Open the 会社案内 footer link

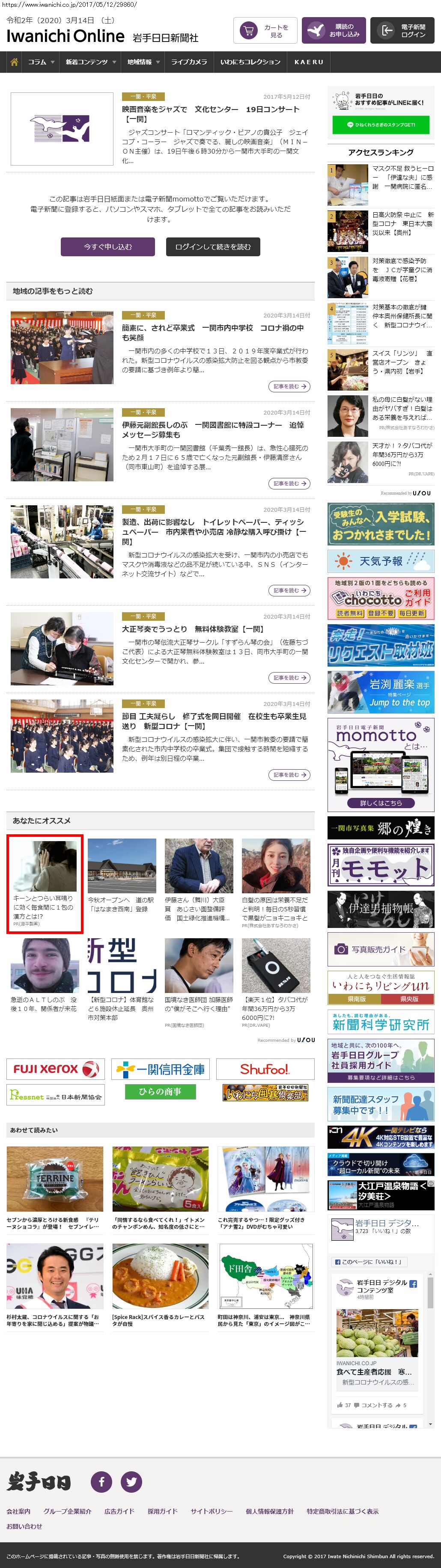[18, 1511]
